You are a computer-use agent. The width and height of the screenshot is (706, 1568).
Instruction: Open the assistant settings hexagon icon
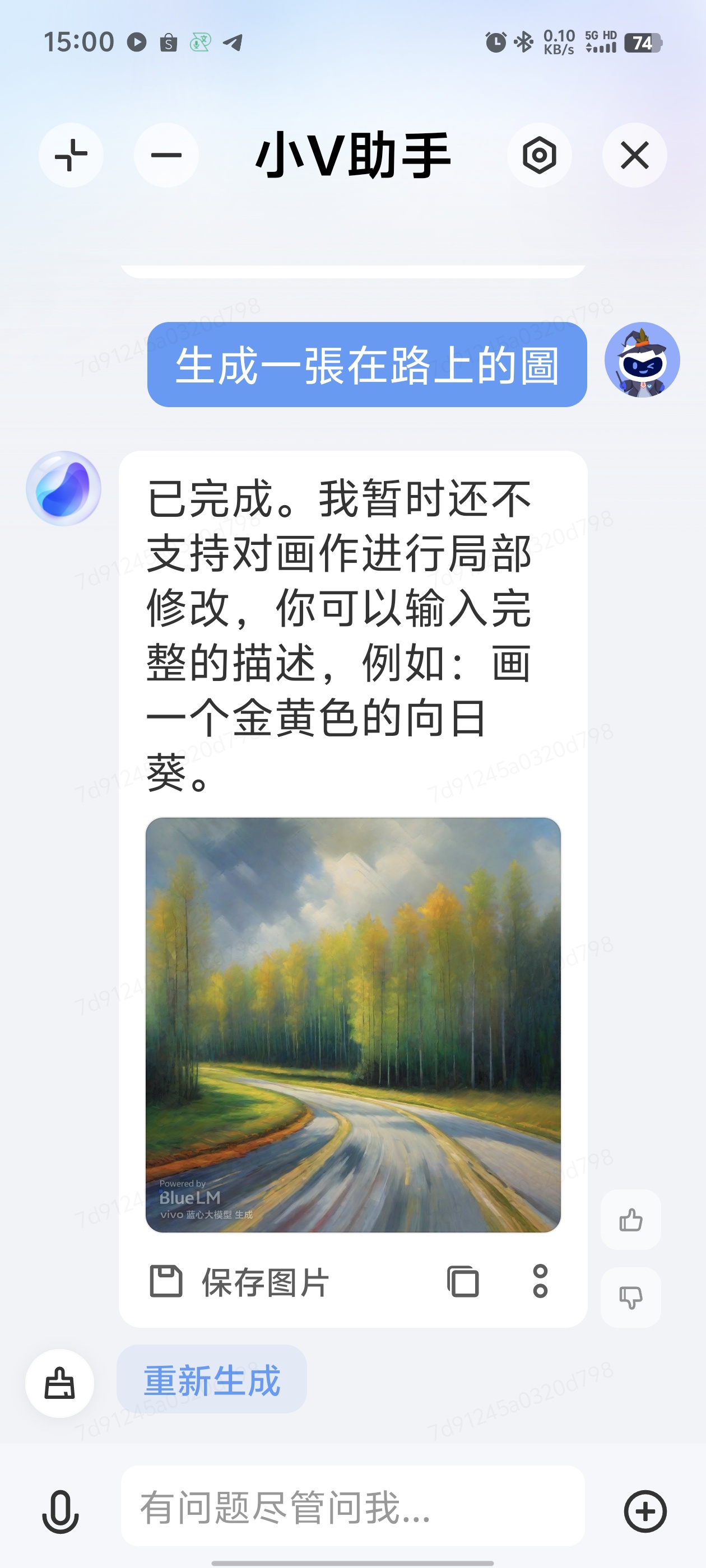(x=539, y=155)
